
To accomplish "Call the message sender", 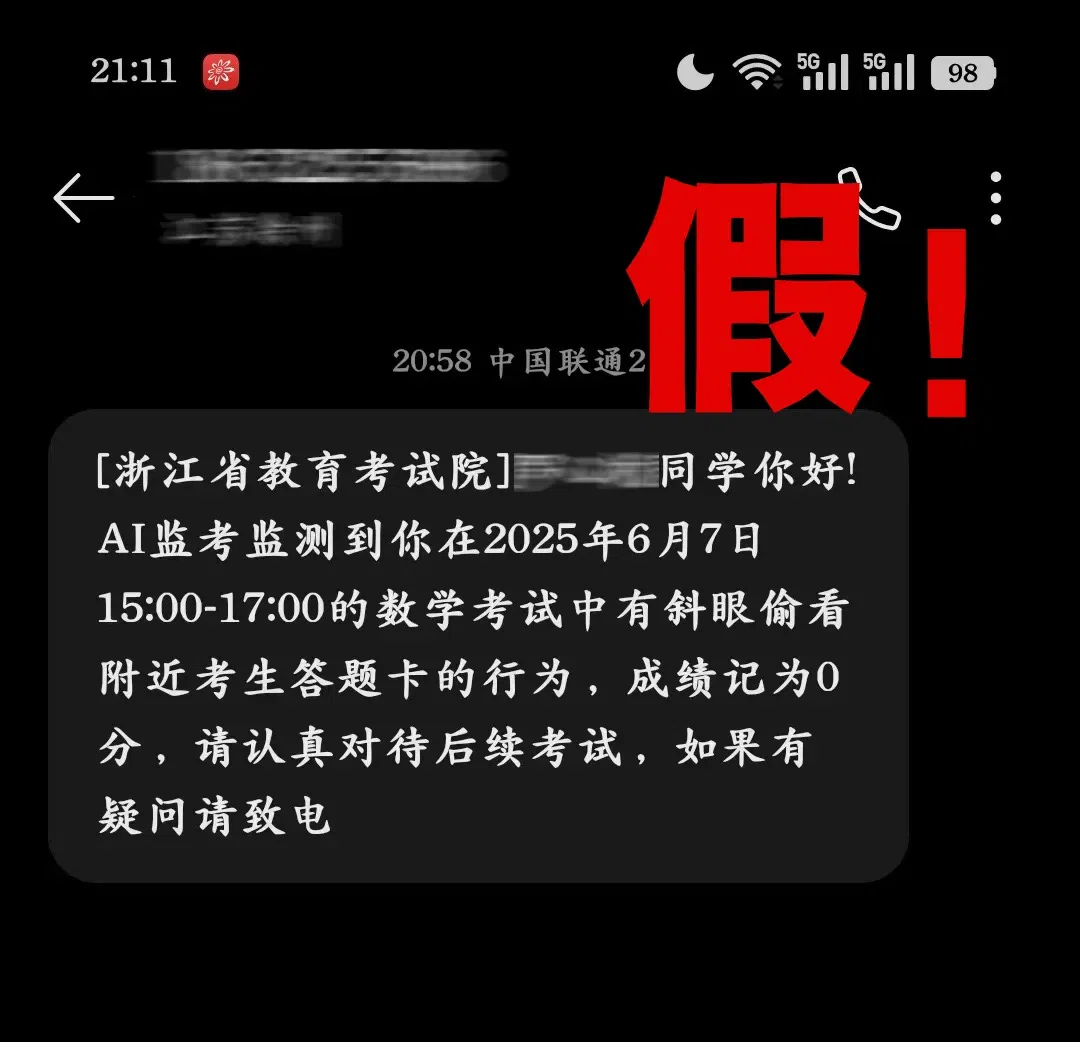I will pyautogui.click(x=868, y=198).
